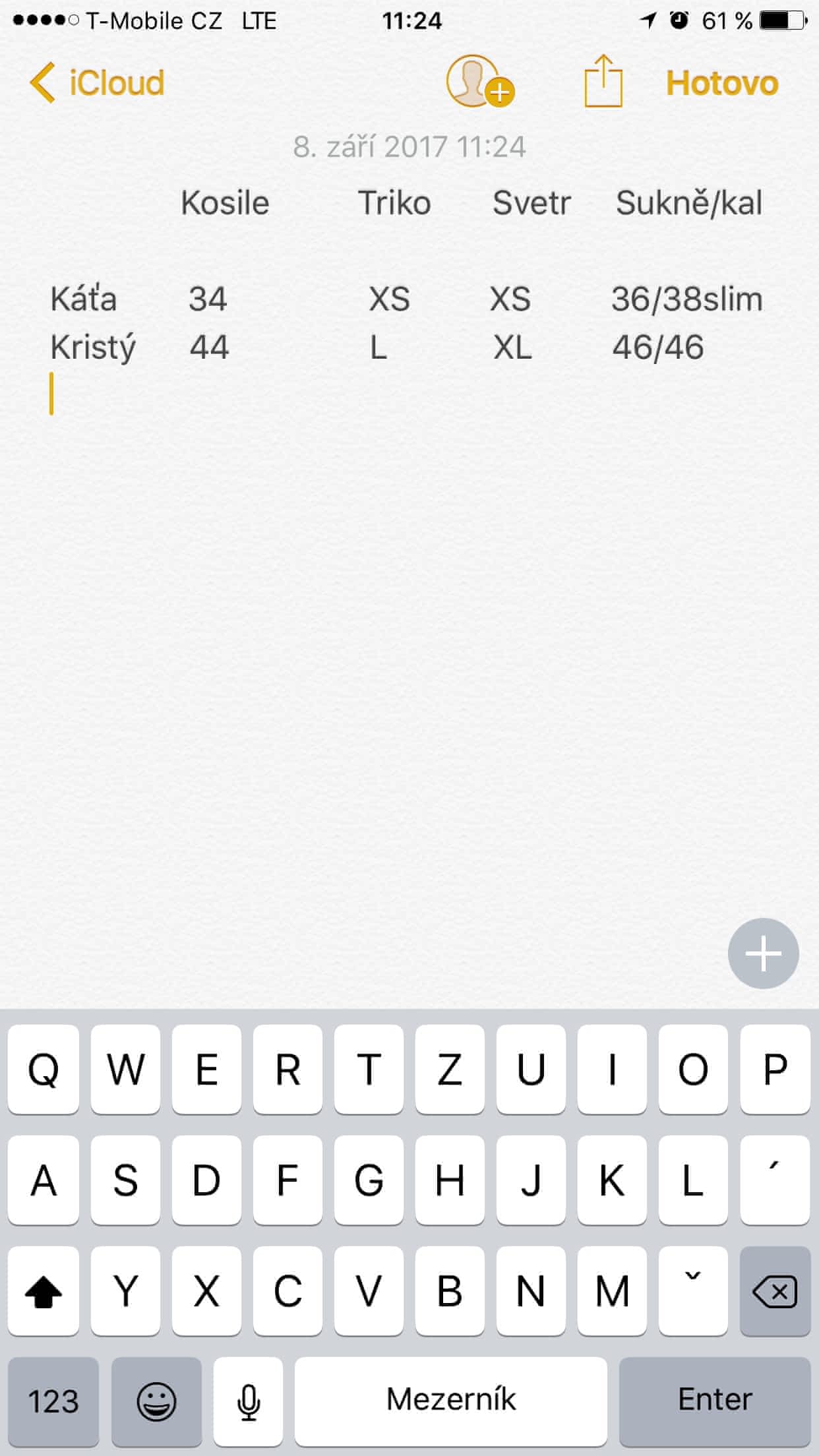Open the emoji keyboard
The width and height of the screenshot is (819, 1456).
click(156, 1401)
